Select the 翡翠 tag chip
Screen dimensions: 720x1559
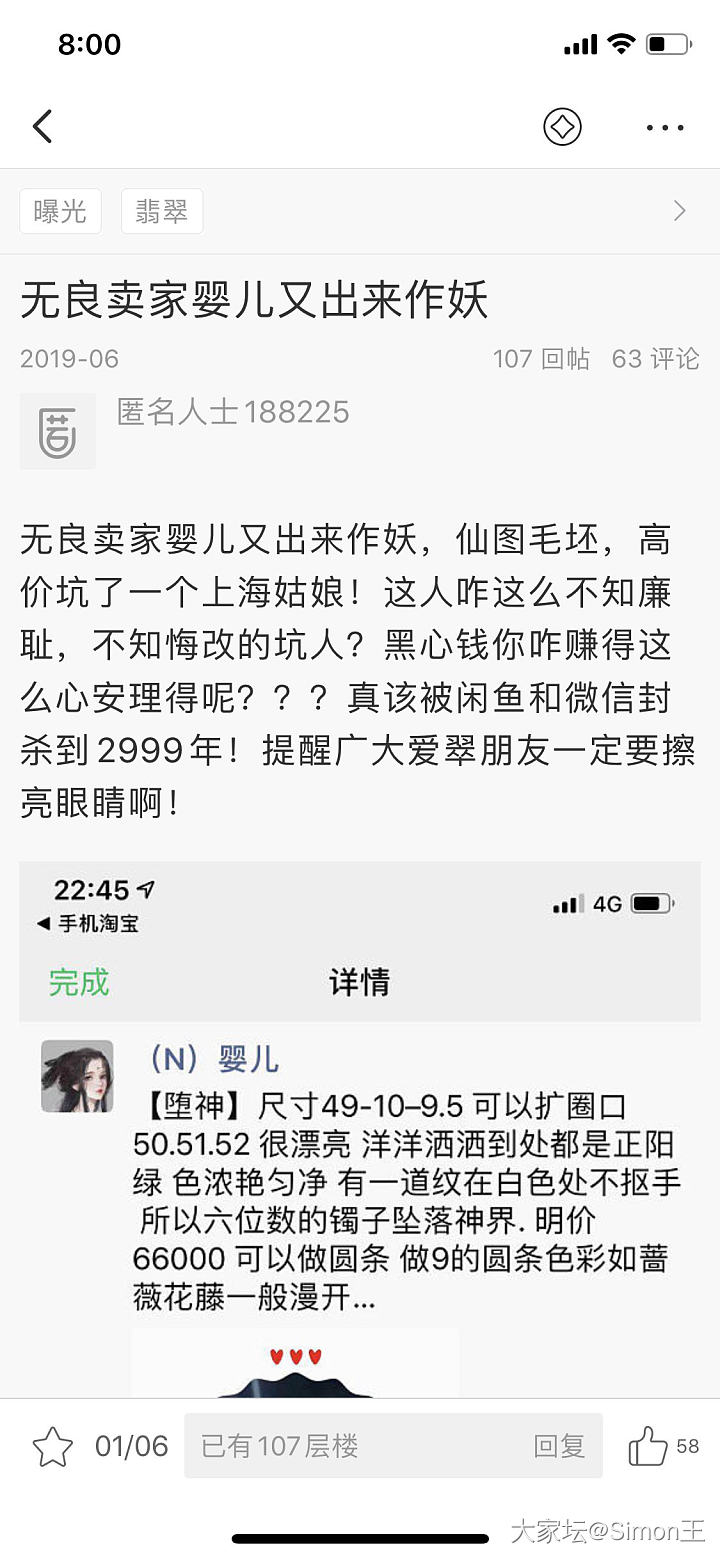pos(162,211)
